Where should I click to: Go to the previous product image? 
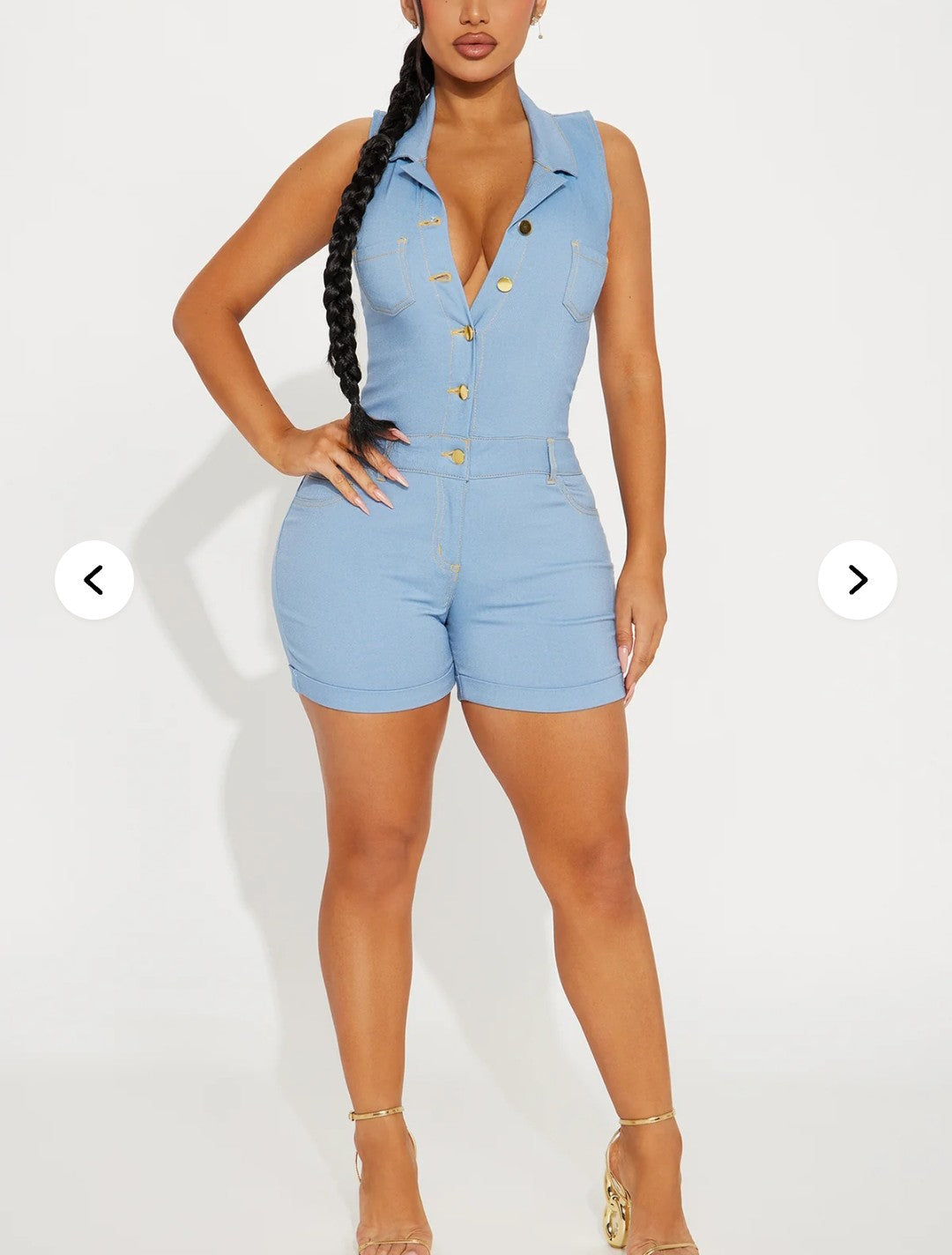(x=94, y=580)
